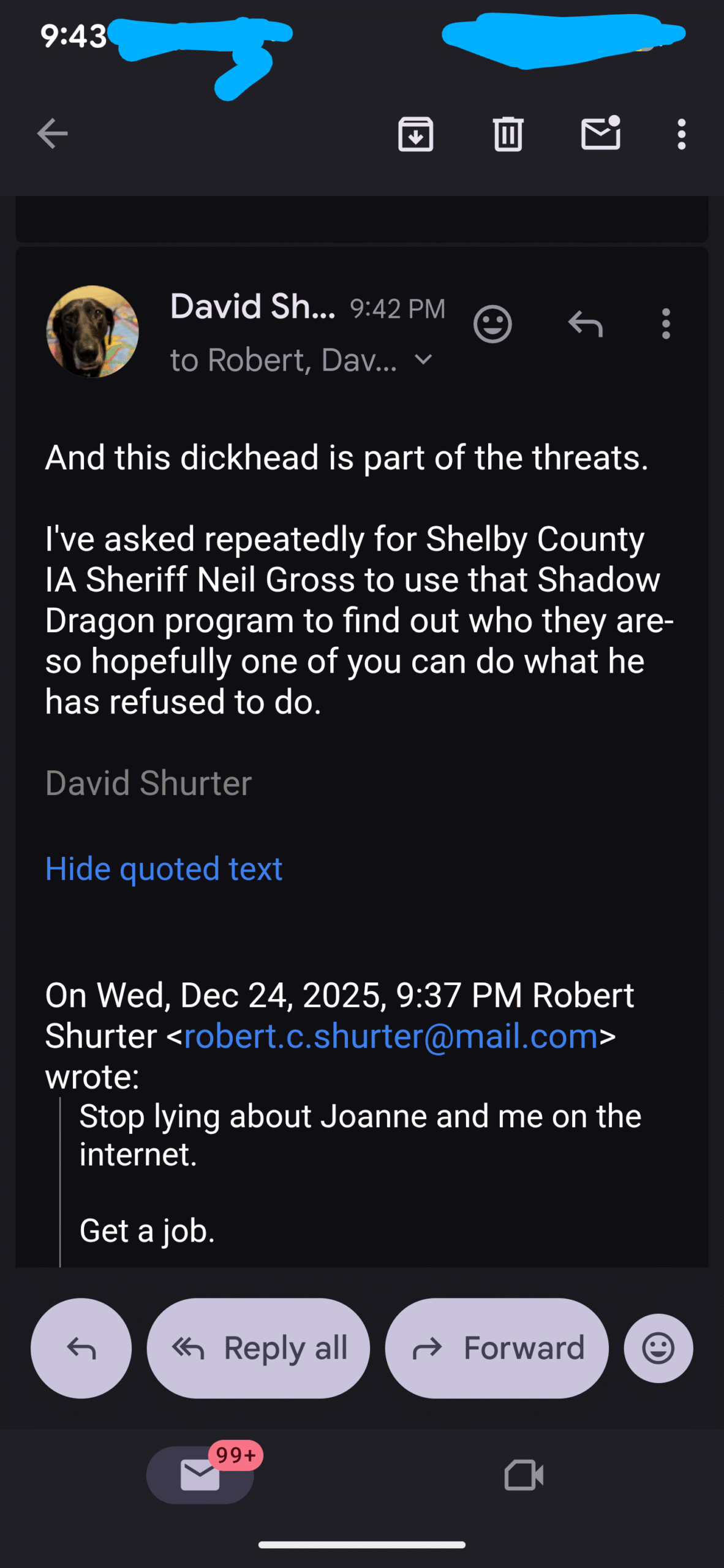Image resolution: width=724 pixels, height=1568 pixels.
Task: Open the emoji reaction button next to Forward
Action: pos(658,1348)
